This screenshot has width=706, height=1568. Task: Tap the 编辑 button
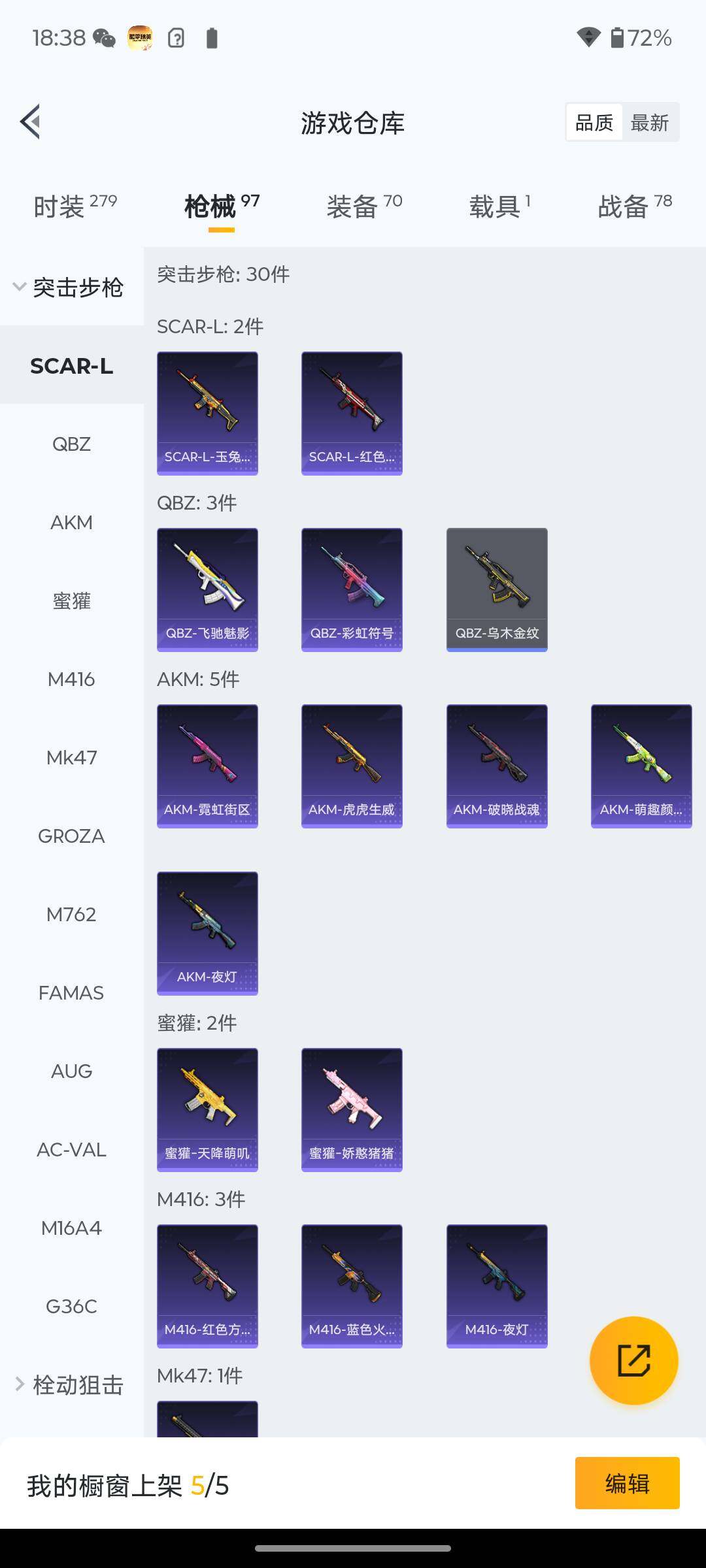[x=627, y=1483]
